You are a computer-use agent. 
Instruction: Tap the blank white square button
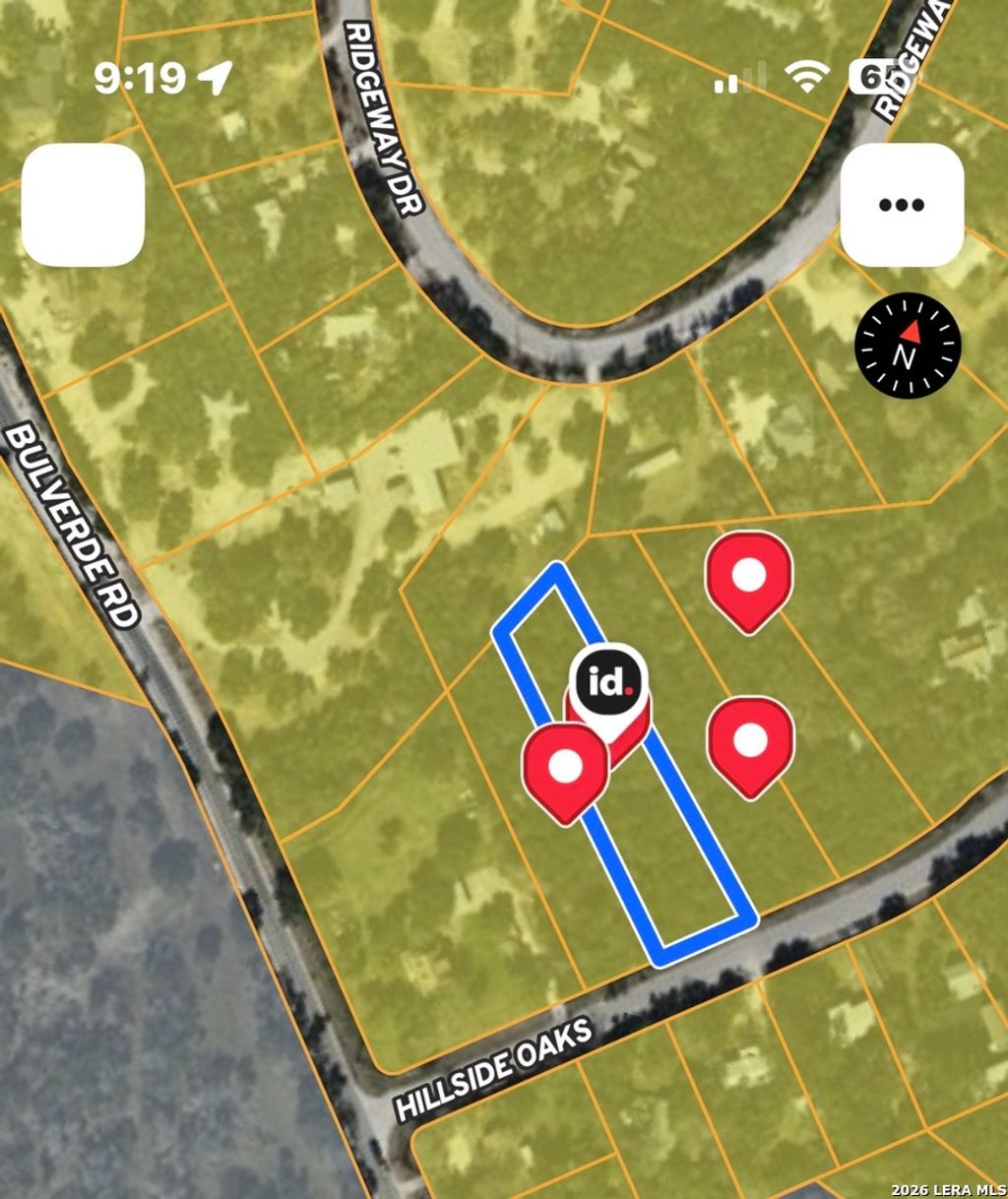[x=83, y=205]
